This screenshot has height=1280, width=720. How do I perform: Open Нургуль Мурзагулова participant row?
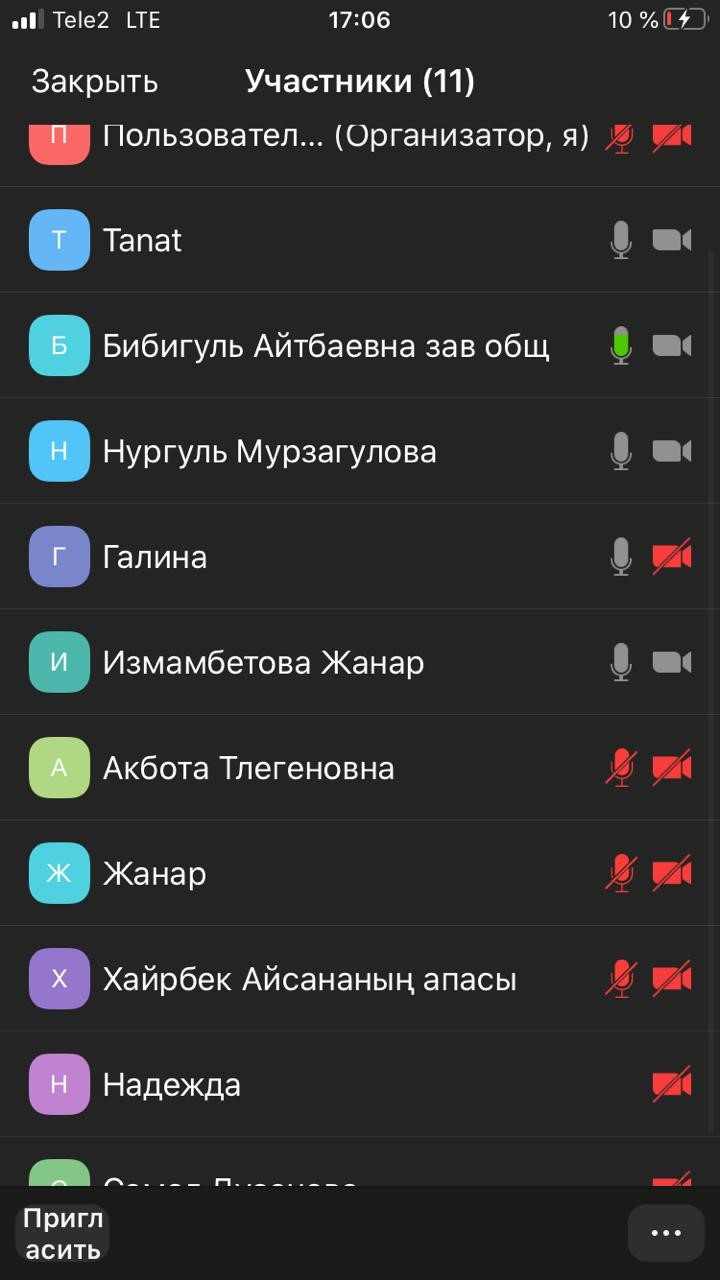coord(360,451)
